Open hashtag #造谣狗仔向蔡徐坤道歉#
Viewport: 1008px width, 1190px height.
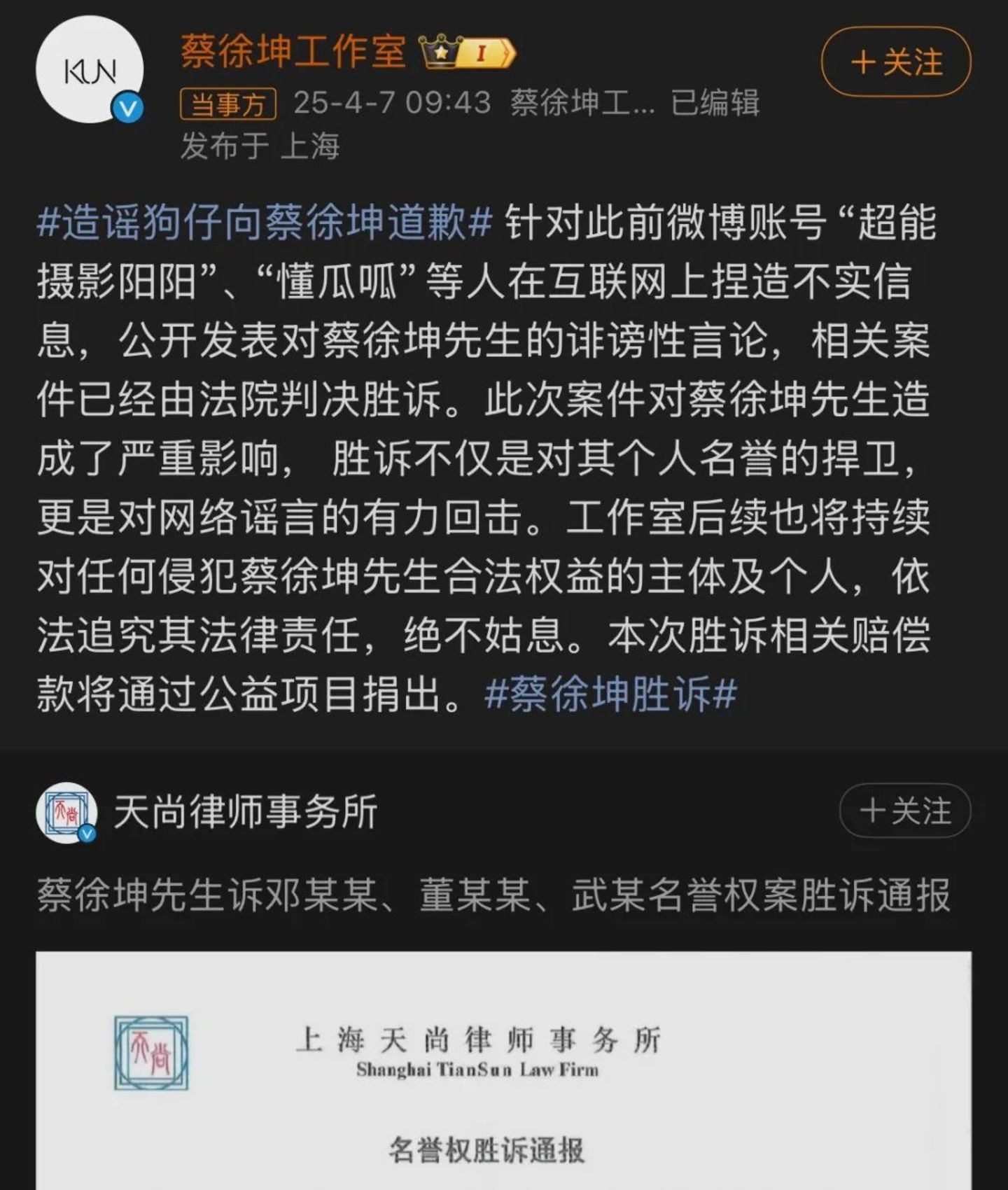[265, 223]
